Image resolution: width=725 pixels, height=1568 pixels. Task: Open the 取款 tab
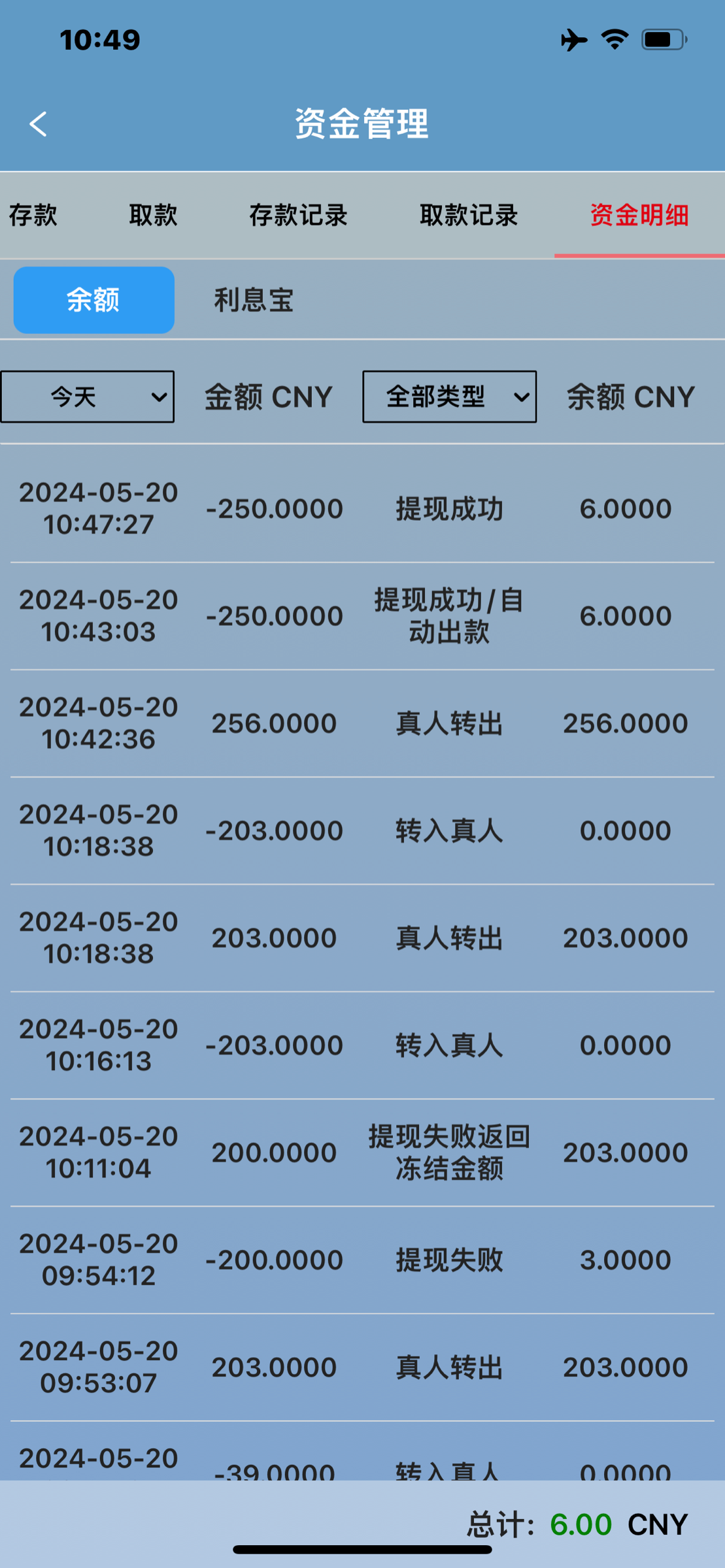click(154, 215)
